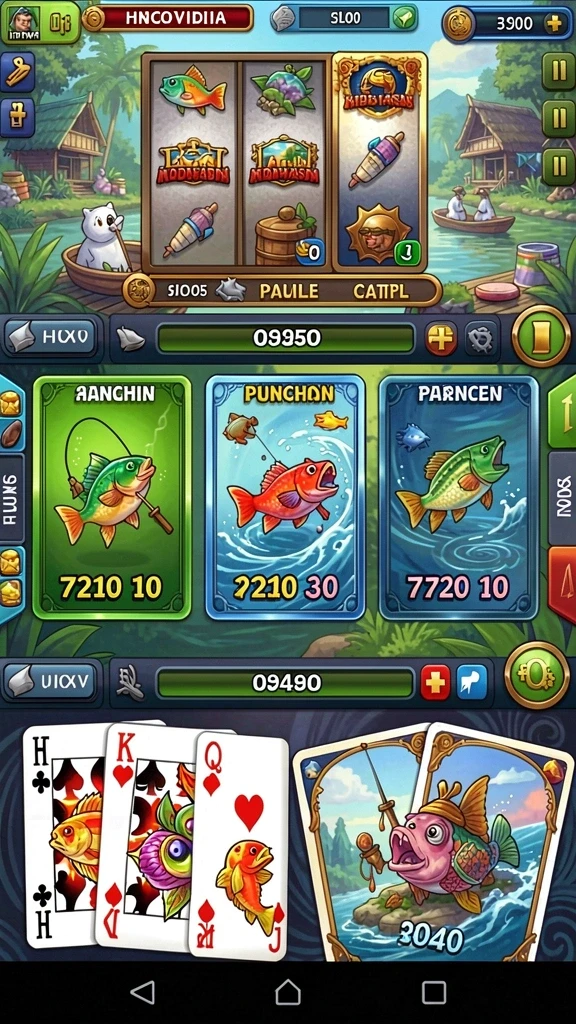Tap the yellow plus next to 09950
The image size is (576, 1024).
click(x=441, y=339)
